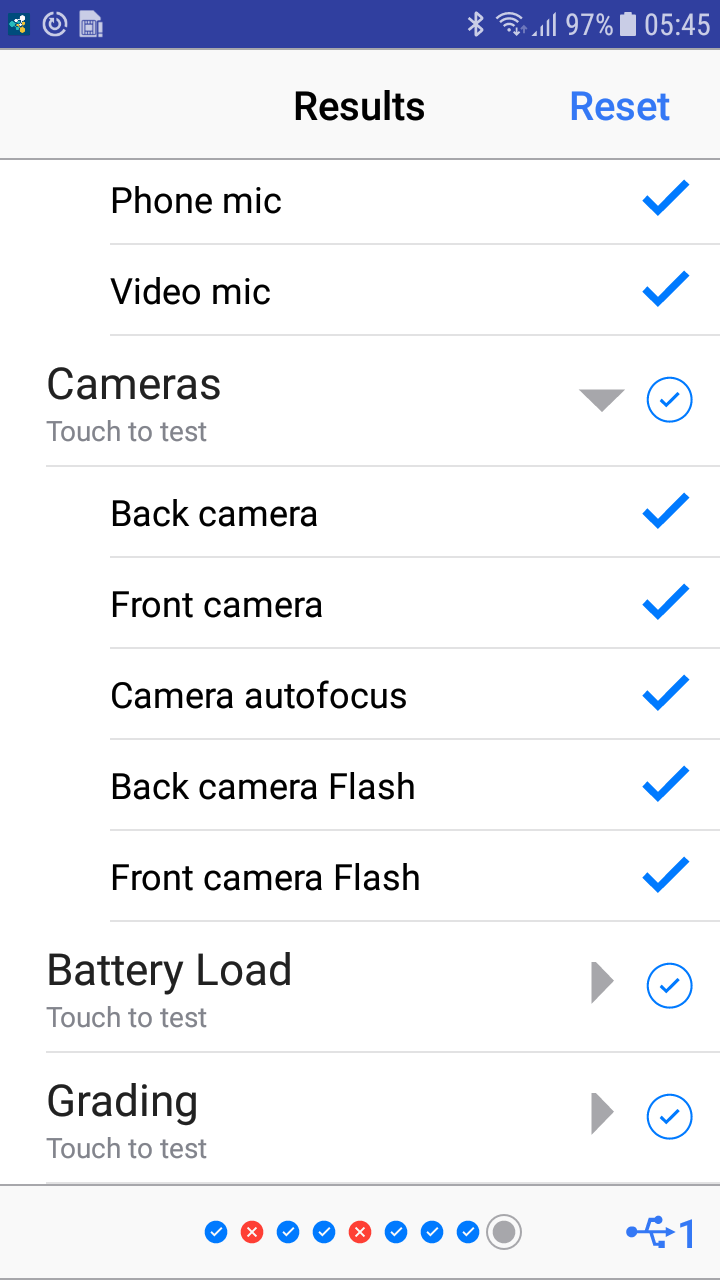Open the Video mic test

point(191,292)
